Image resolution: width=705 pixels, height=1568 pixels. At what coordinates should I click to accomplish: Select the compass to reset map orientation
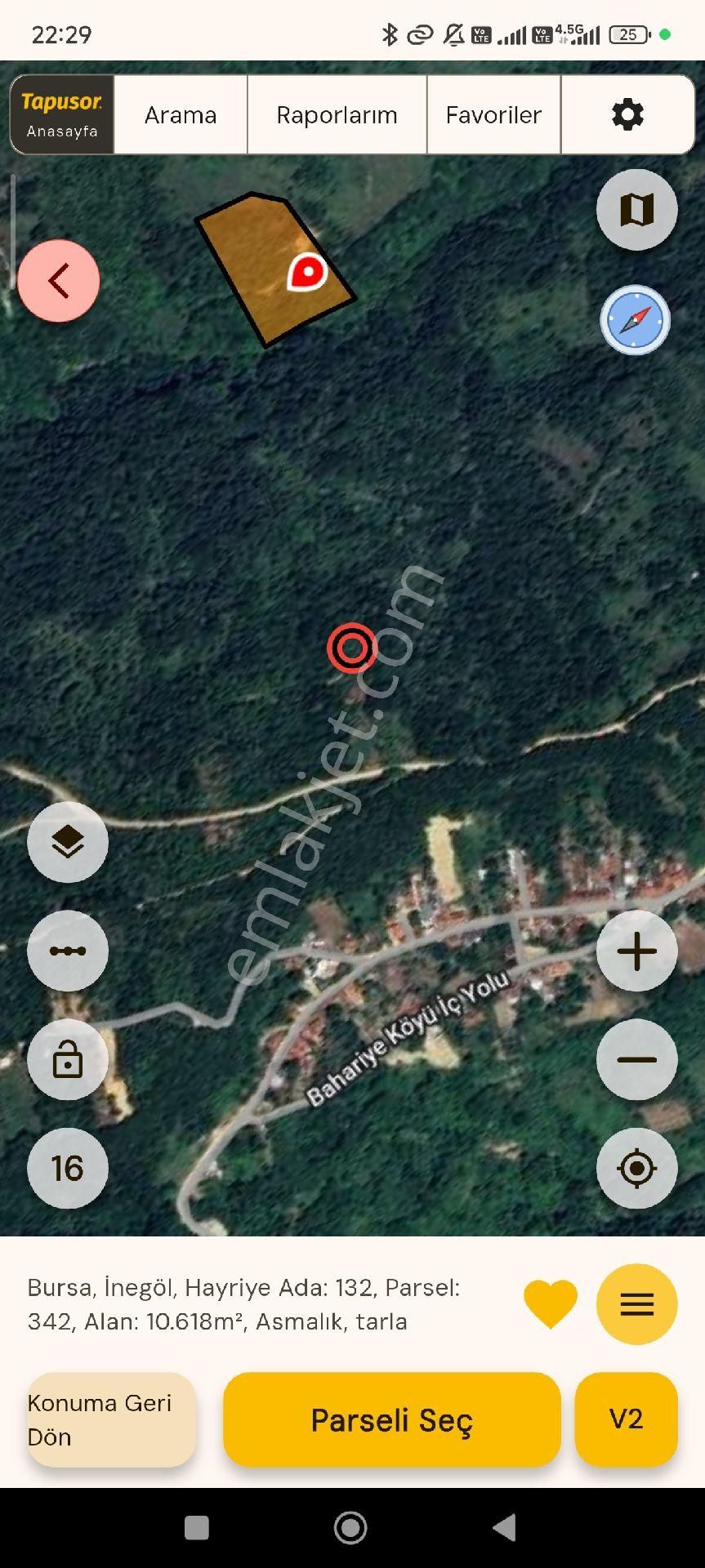click(x=636, y=320)
